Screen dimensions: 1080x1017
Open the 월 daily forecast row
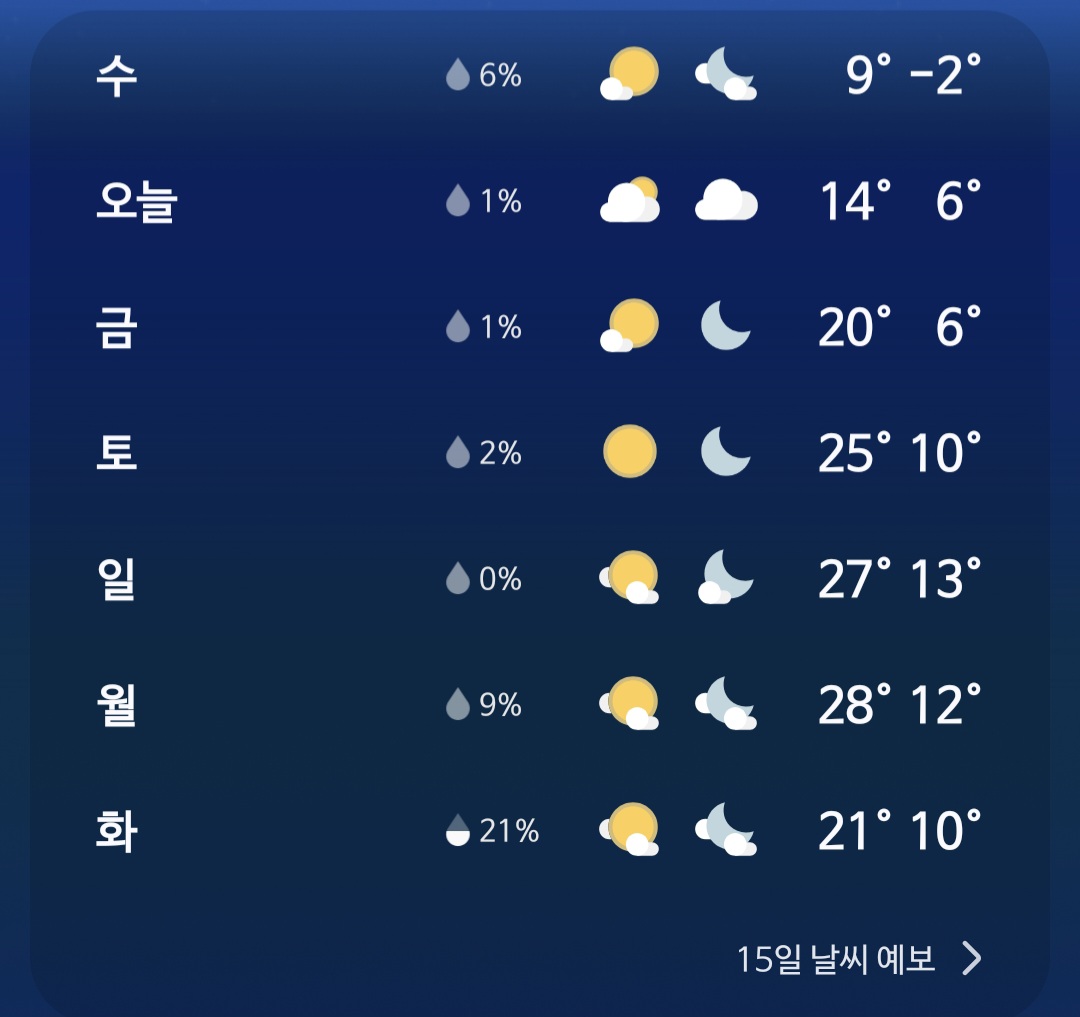[539, 705]
